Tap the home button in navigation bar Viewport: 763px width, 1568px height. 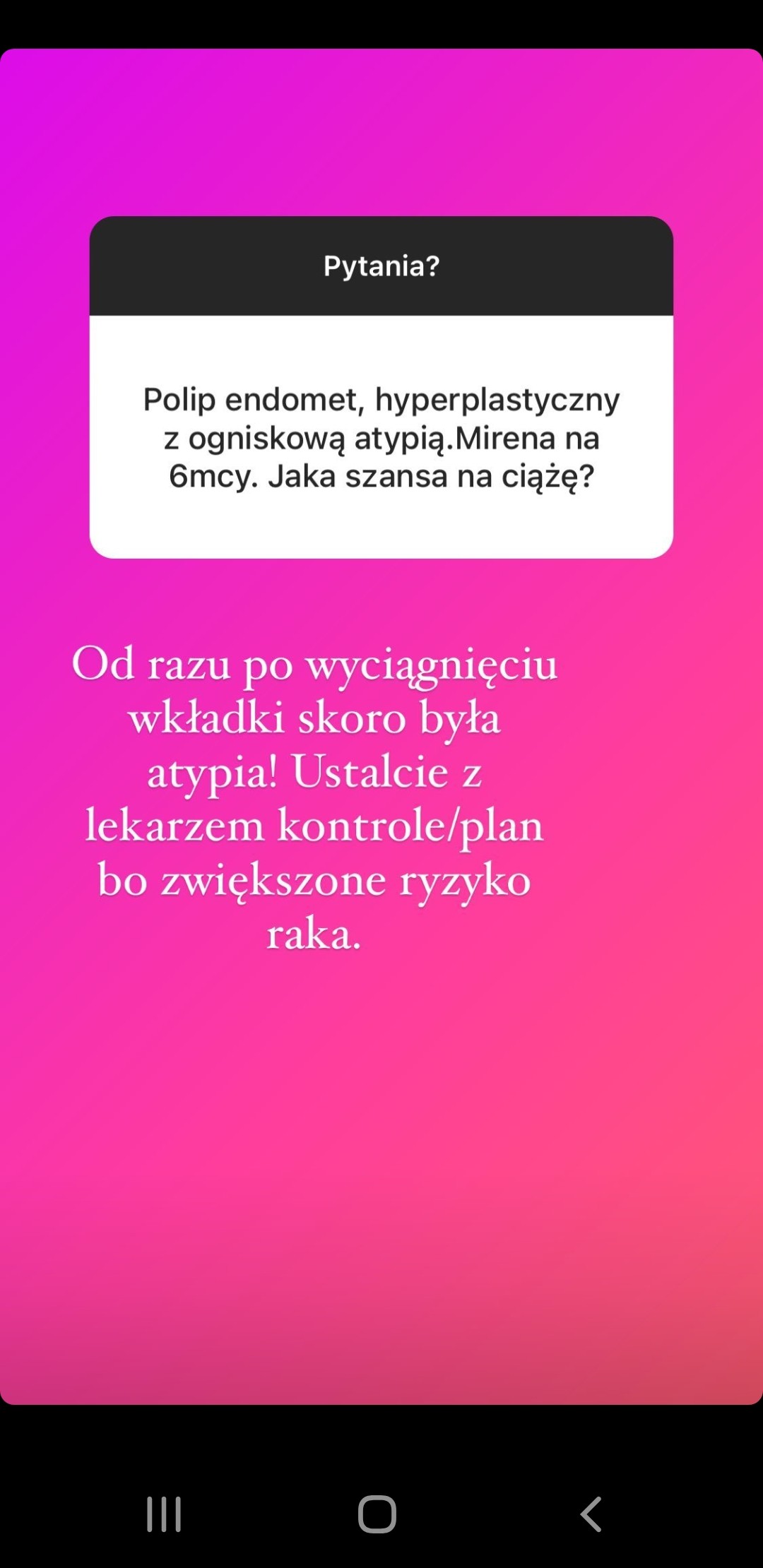pyautogui.click(x=377, y=1514)
